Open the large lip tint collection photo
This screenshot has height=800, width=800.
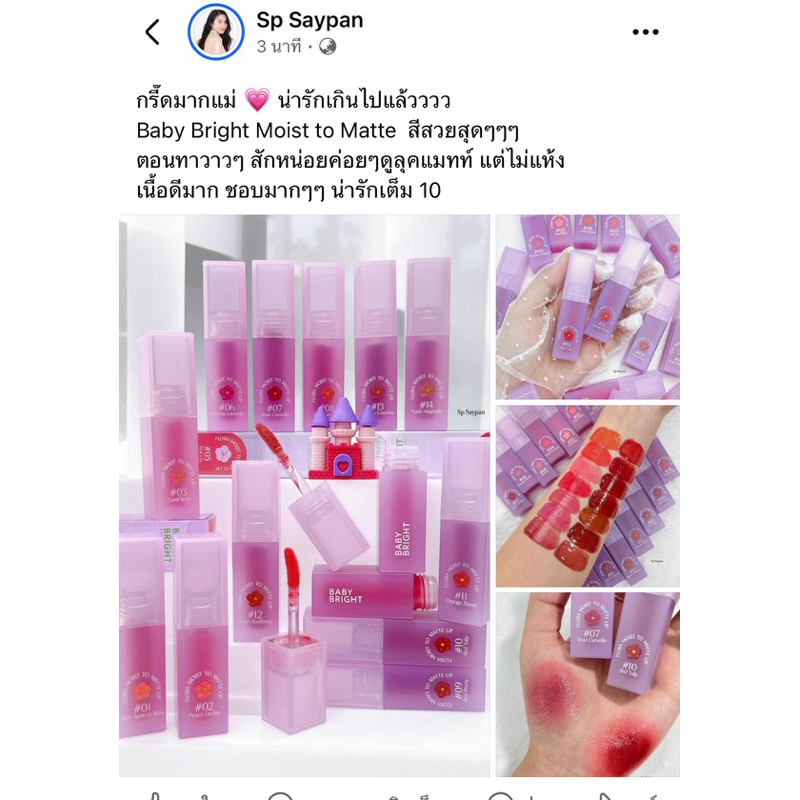[305, 495]
